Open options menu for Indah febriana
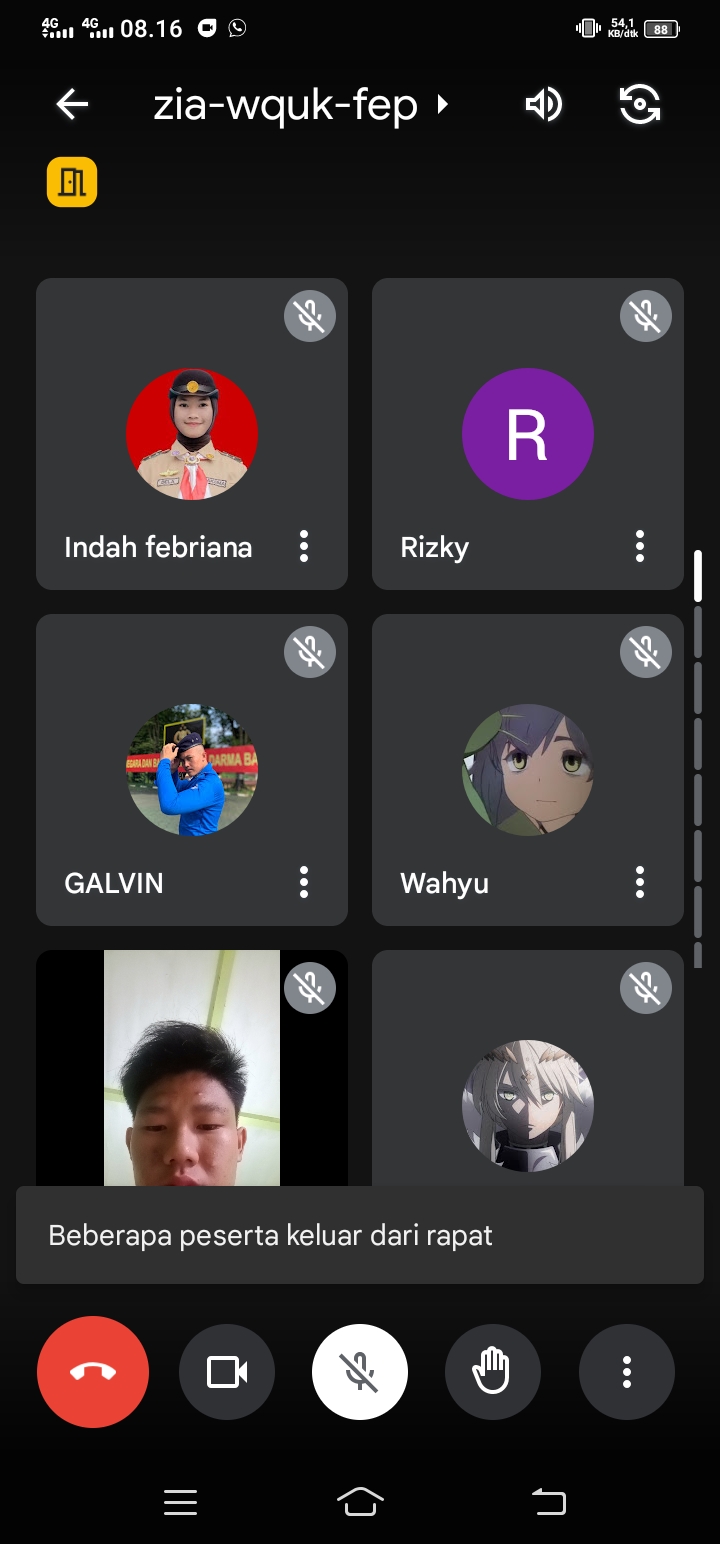Image resolution: width=720 pixels, height=1544 pixels. [x=304, y=546]
